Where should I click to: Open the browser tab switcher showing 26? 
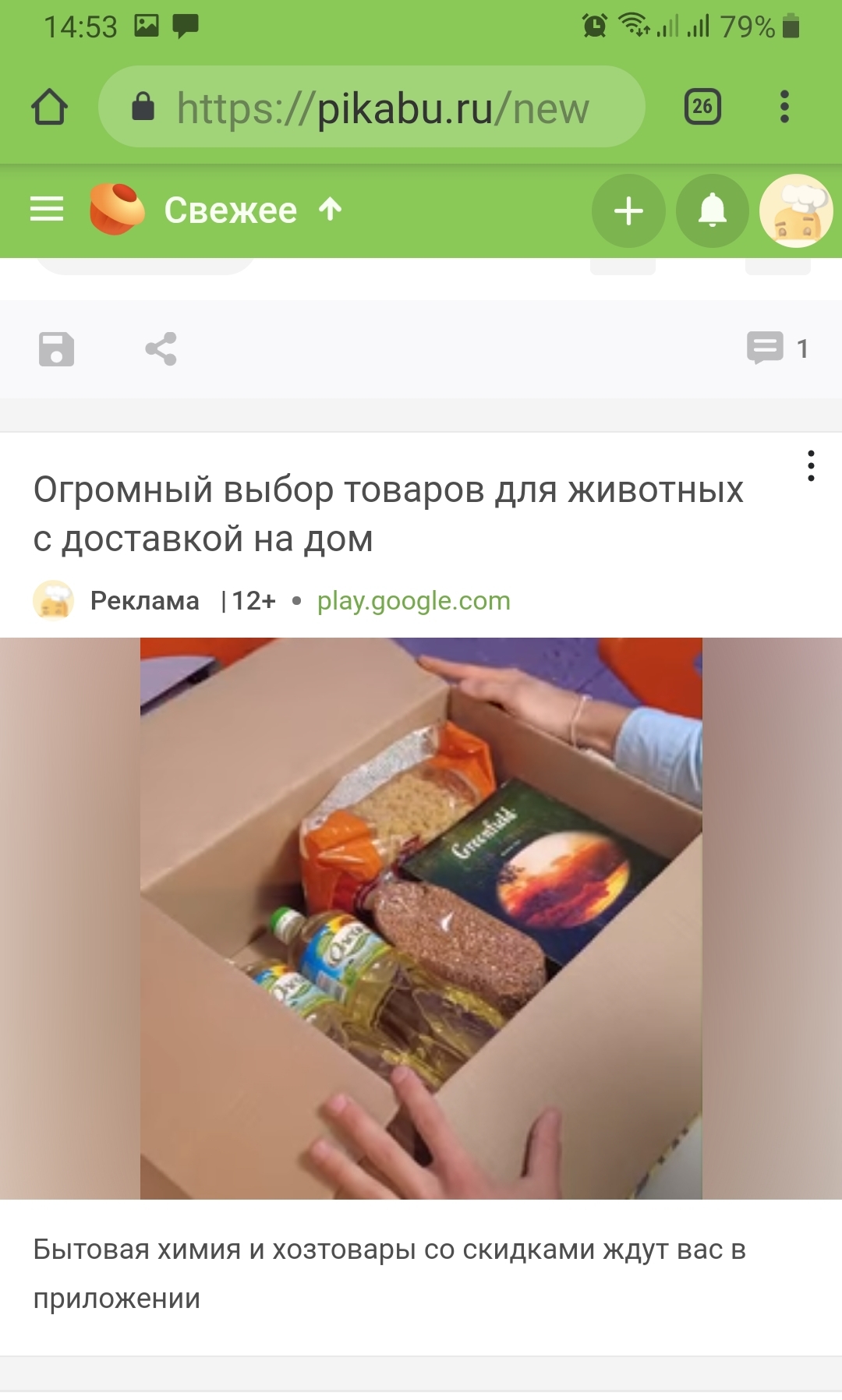point(702,107)
